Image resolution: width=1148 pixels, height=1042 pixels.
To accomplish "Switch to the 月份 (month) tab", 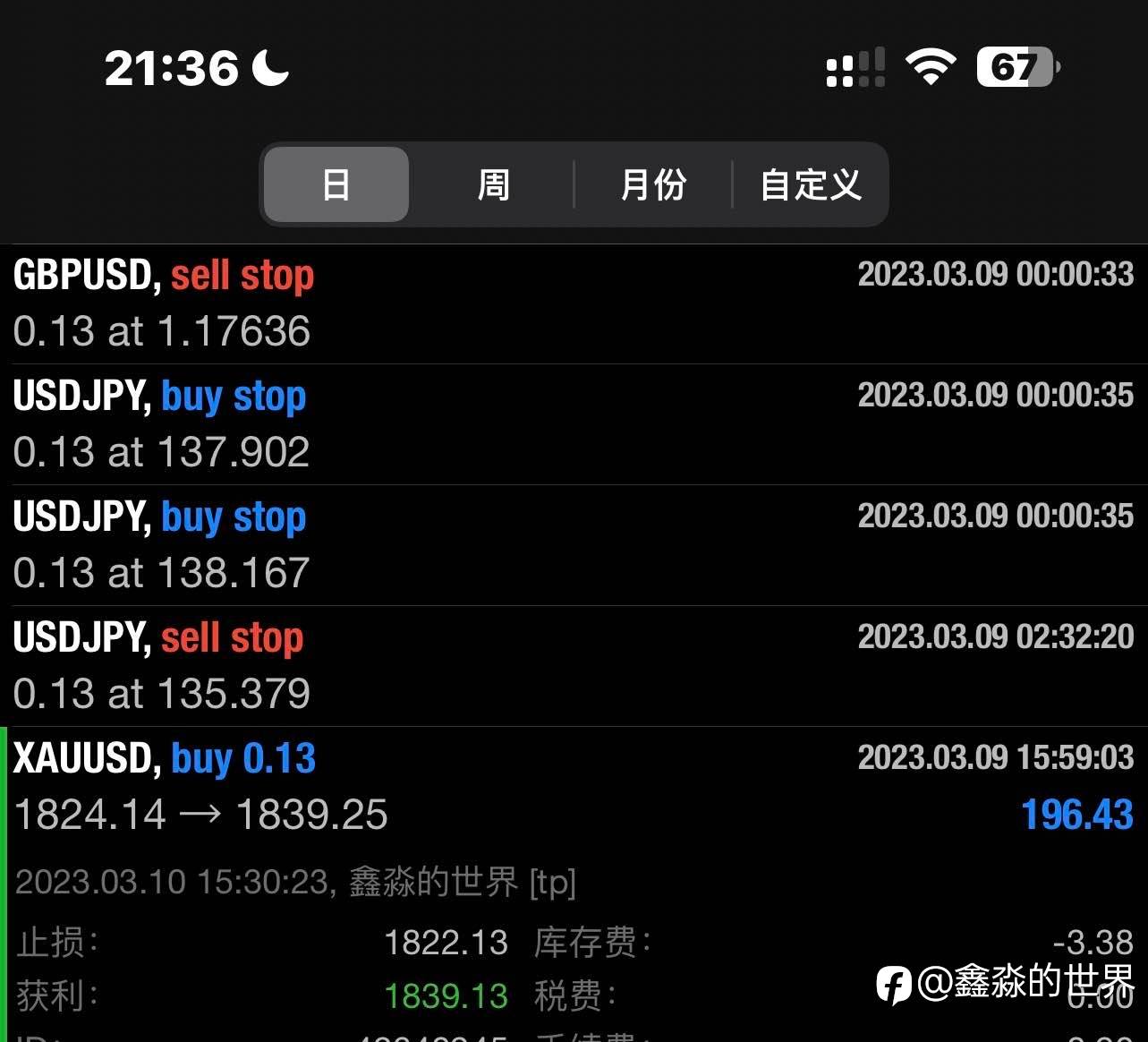I will point(653,184).
